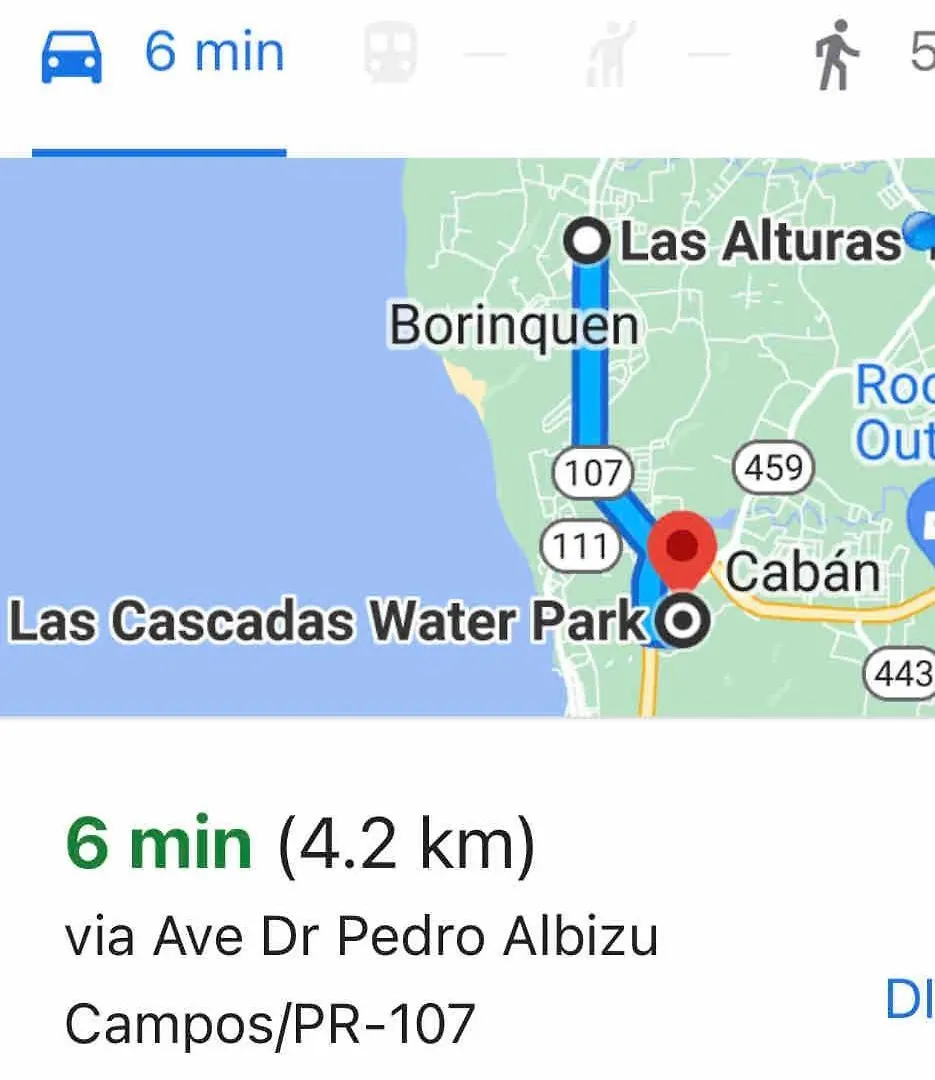The width and height of the screenshot is (935, 1080).
Task: Tap the red destination pin on map
Action: [681, 546]
